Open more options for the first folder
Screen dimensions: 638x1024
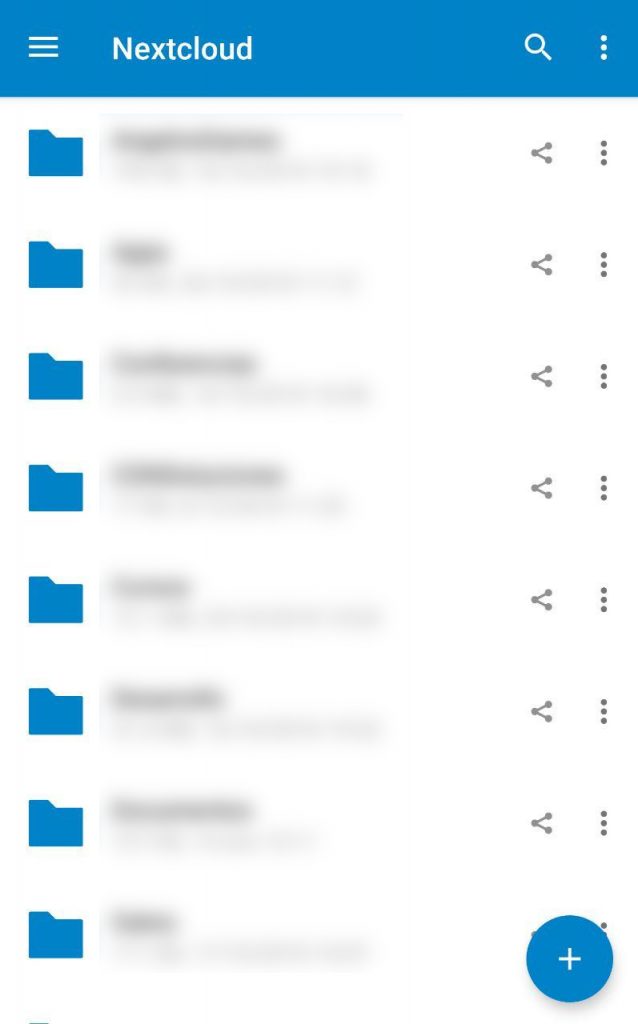[x=603, y=153]
